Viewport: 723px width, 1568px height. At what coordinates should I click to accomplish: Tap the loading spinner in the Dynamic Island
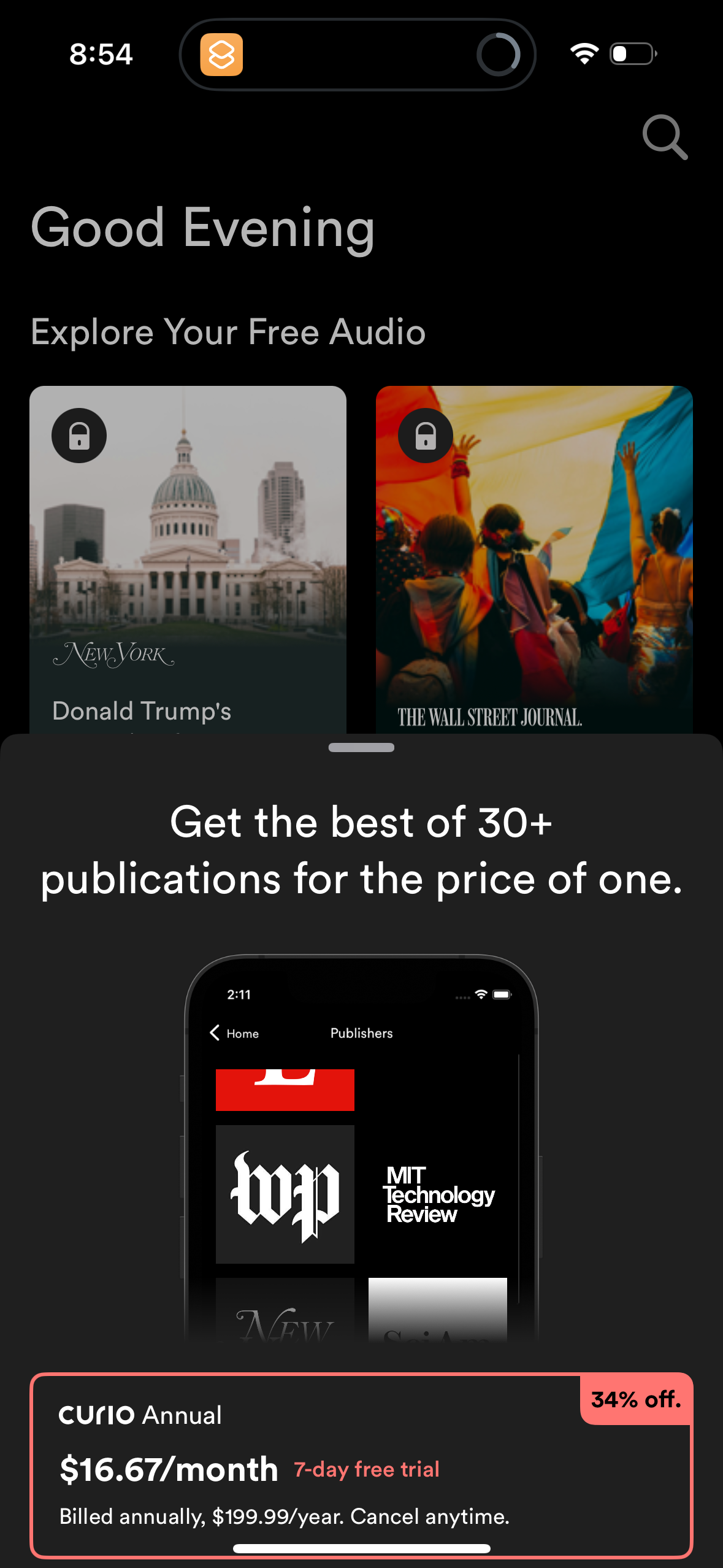tap(499, 54)
